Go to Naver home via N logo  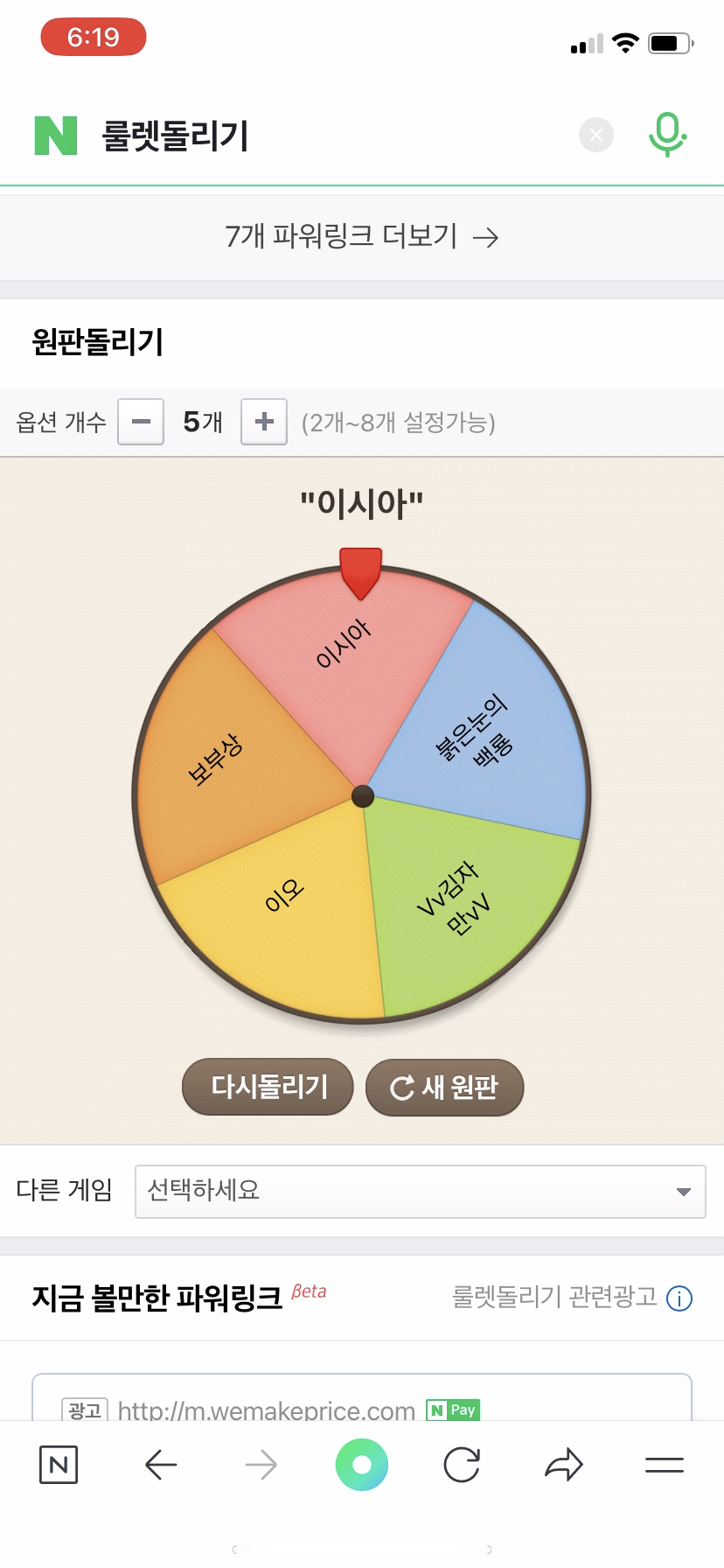(56, 136)
